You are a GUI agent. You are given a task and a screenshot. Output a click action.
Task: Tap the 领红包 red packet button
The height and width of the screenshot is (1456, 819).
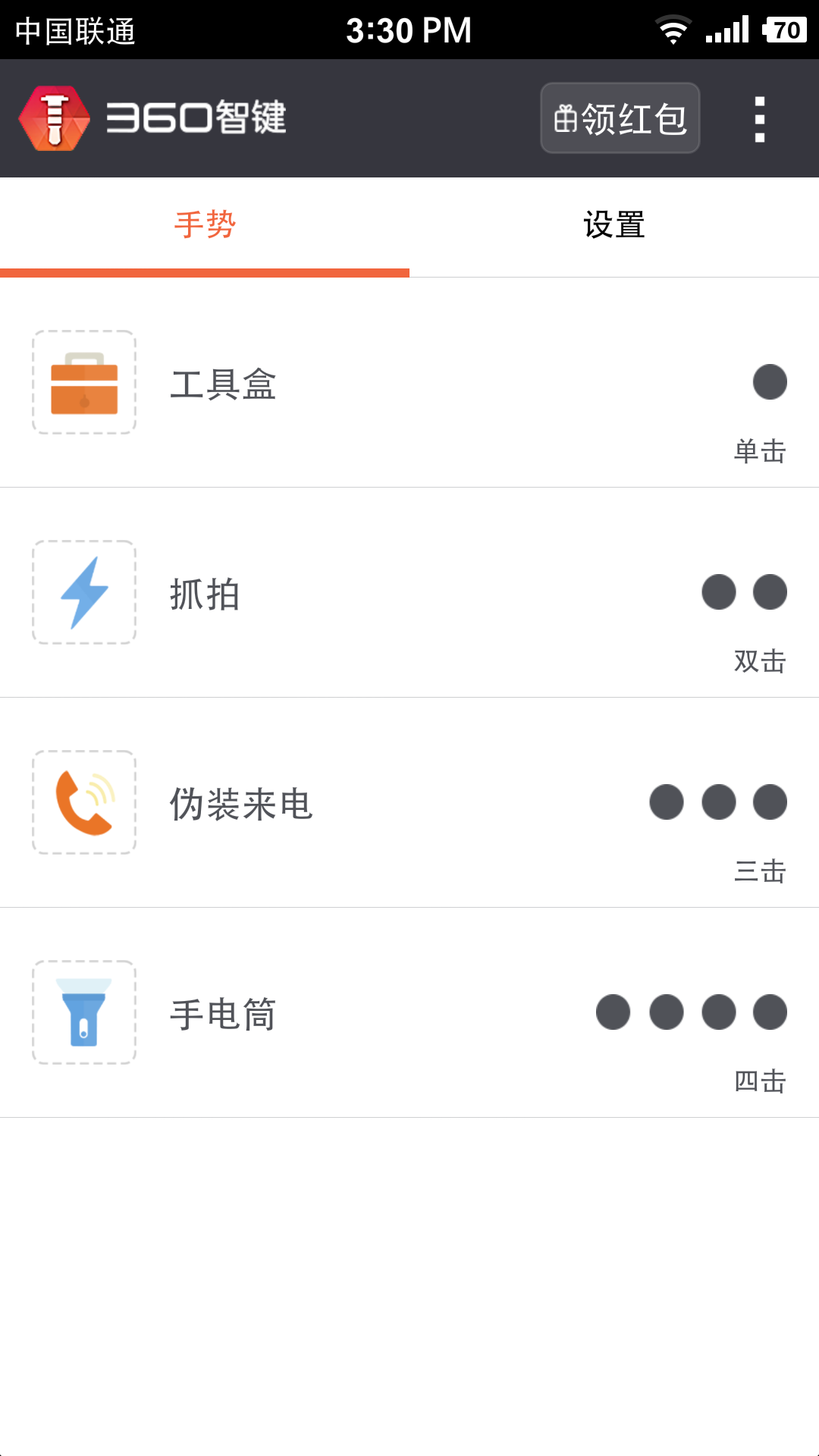pyautogui.click(x=620, y=118)
